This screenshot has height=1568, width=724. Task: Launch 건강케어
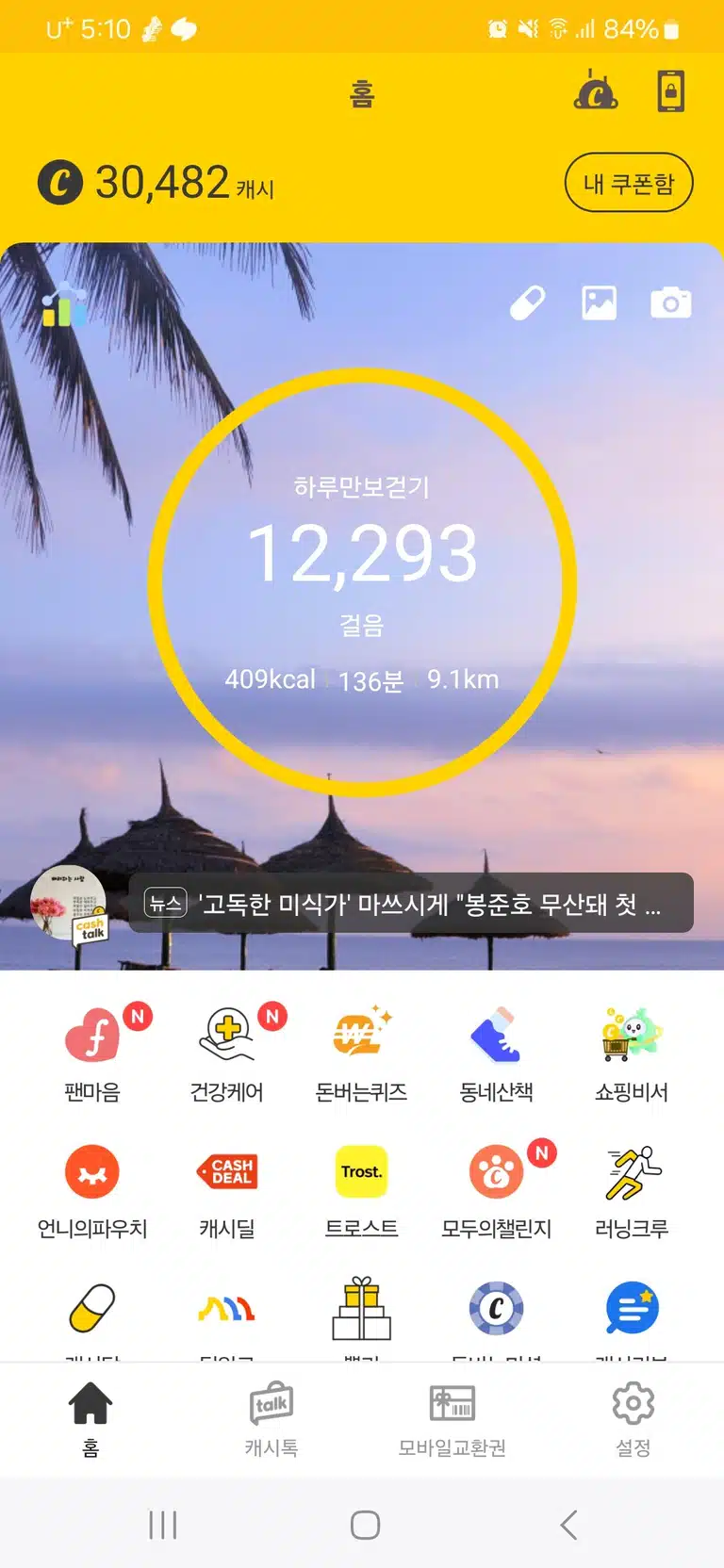coord(227,1053)
